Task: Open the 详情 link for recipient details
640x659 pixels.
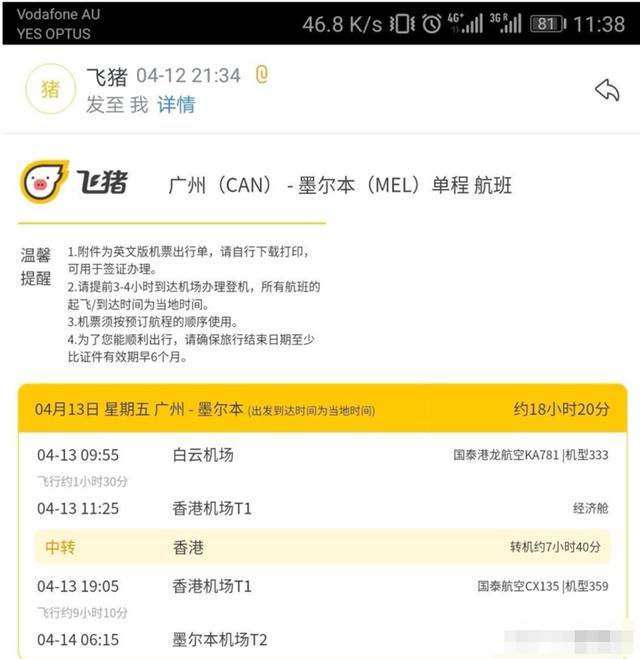Action: click(x=176, y=104)
